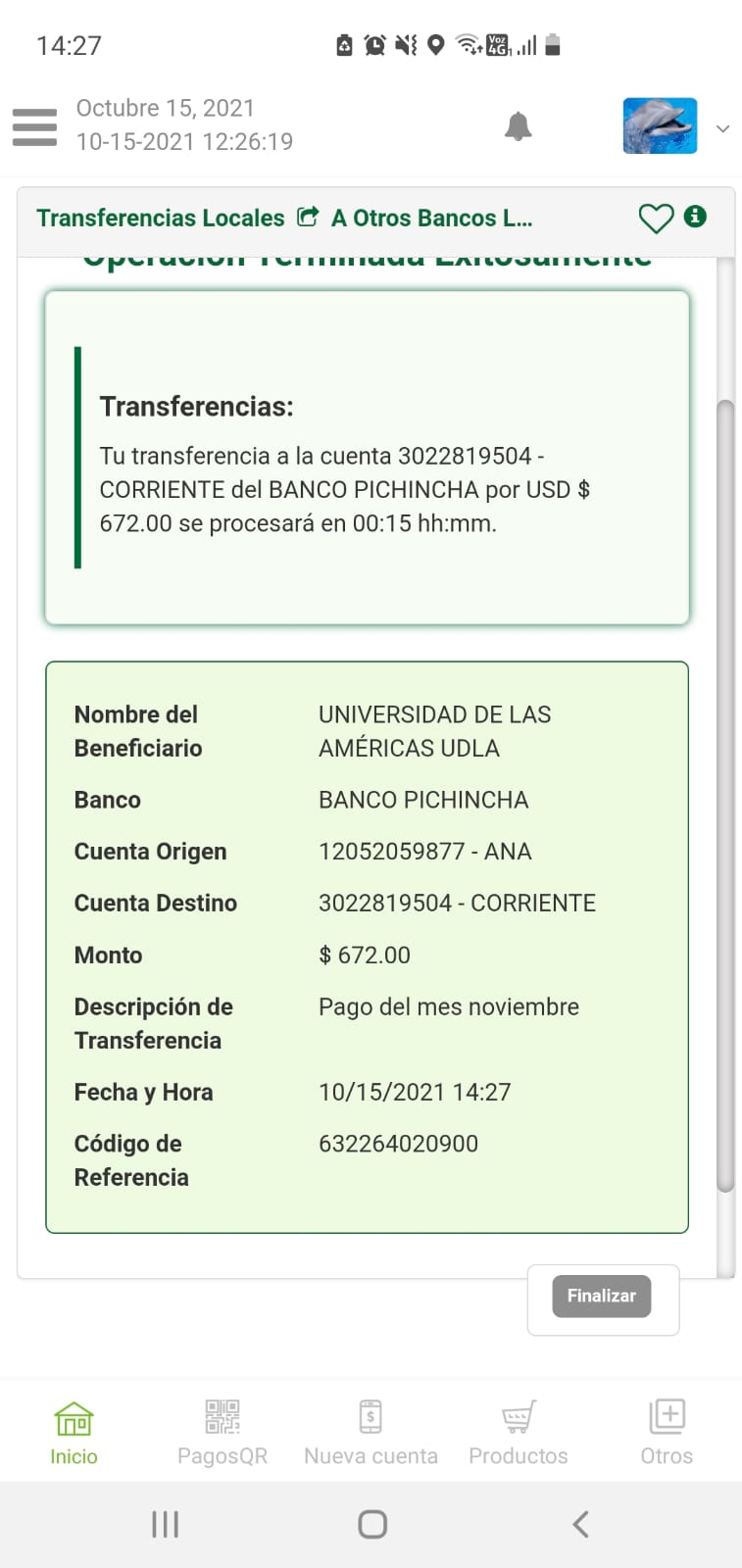Open the Otros tab
The width and height of the screenshot is (742, 1568).
[667, 1432]
